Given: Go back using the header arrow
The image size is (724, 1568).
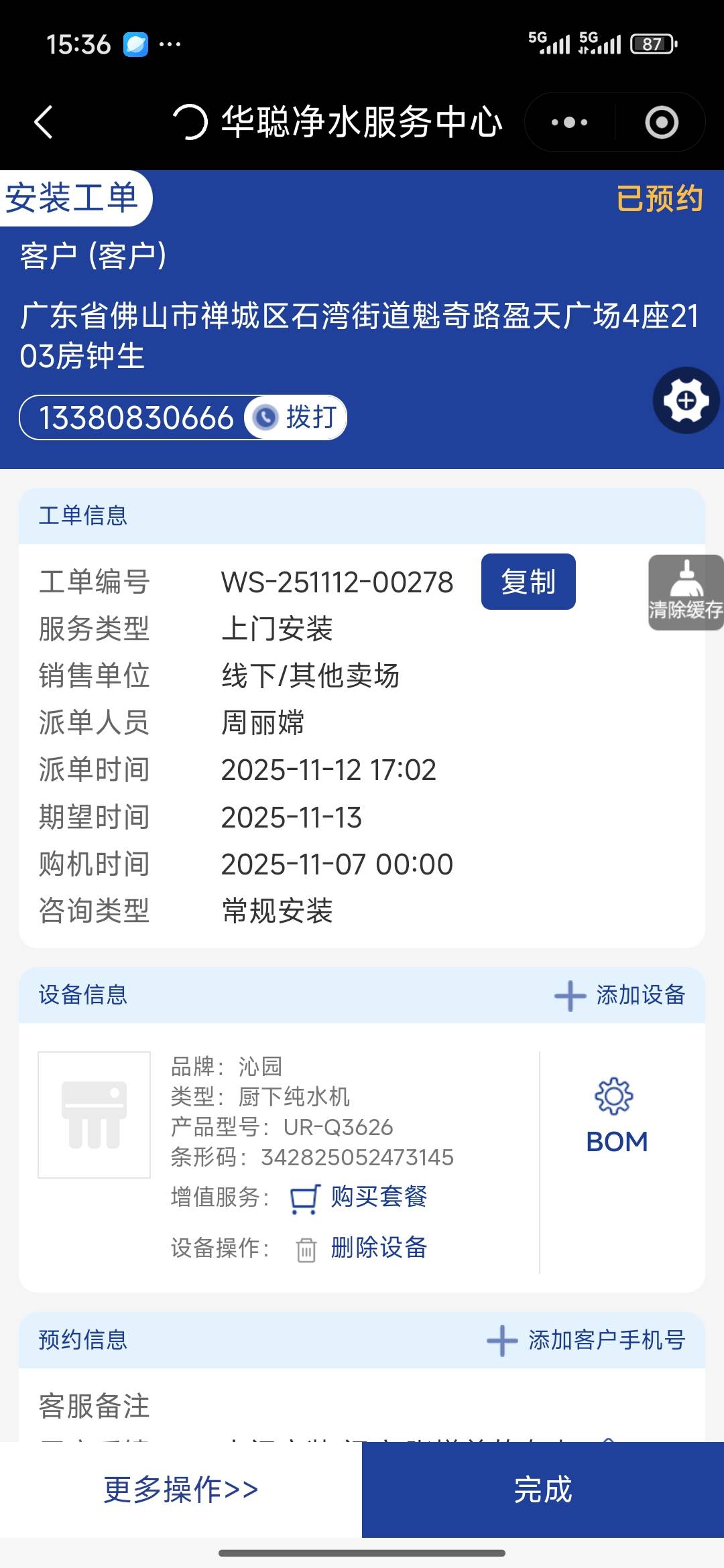Looking at the screenshot, I should coord(44,123).
